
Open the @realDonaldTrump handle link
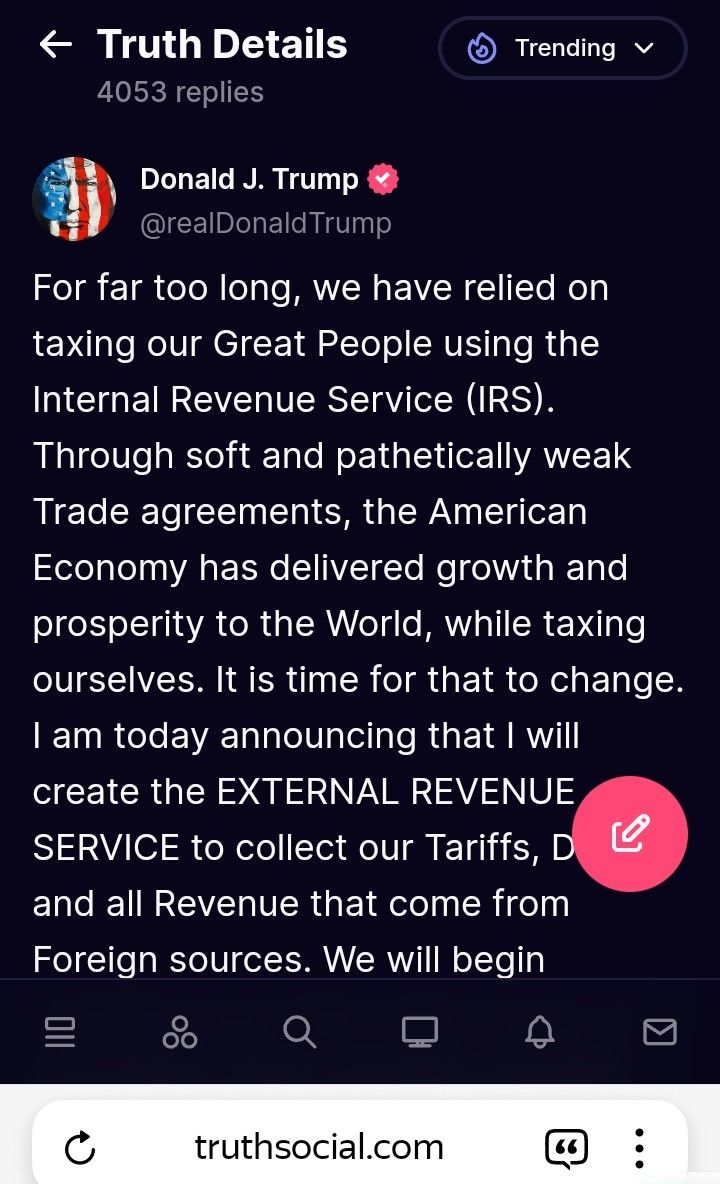[265, 222]
